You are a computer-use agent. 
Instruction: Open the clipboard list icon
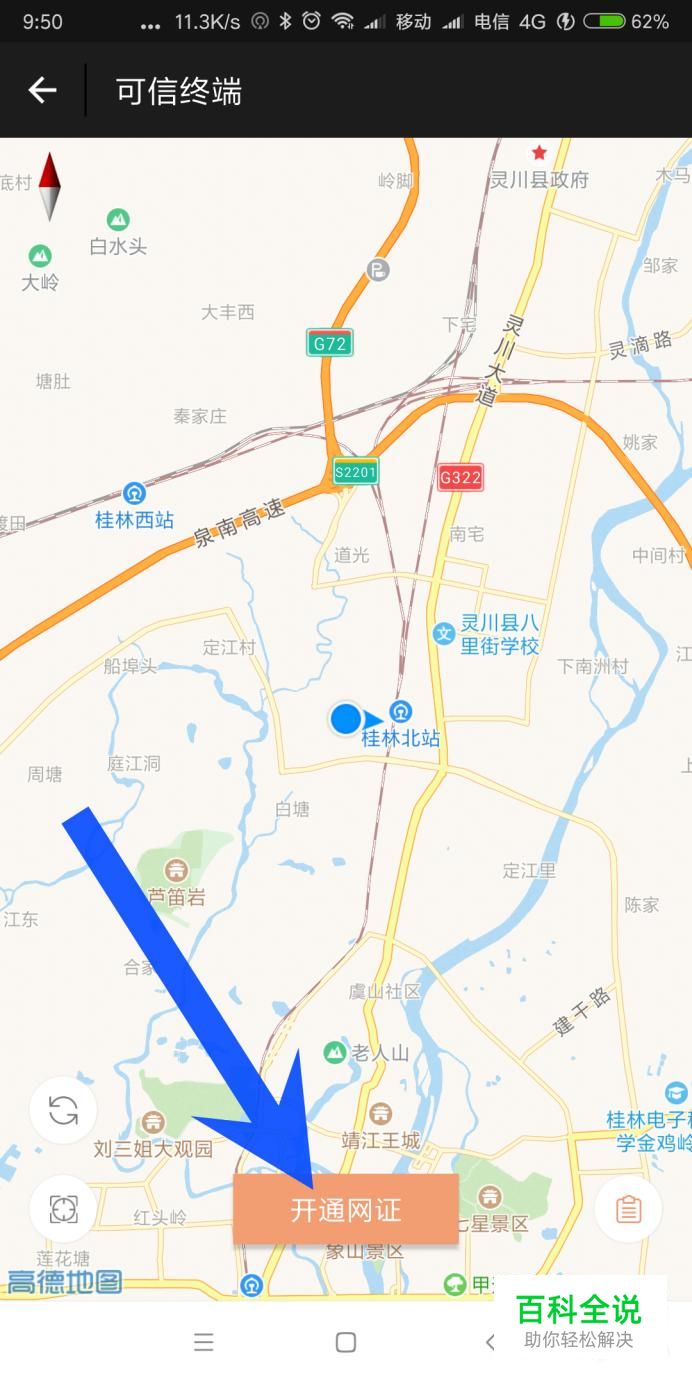pos(628,1209)
